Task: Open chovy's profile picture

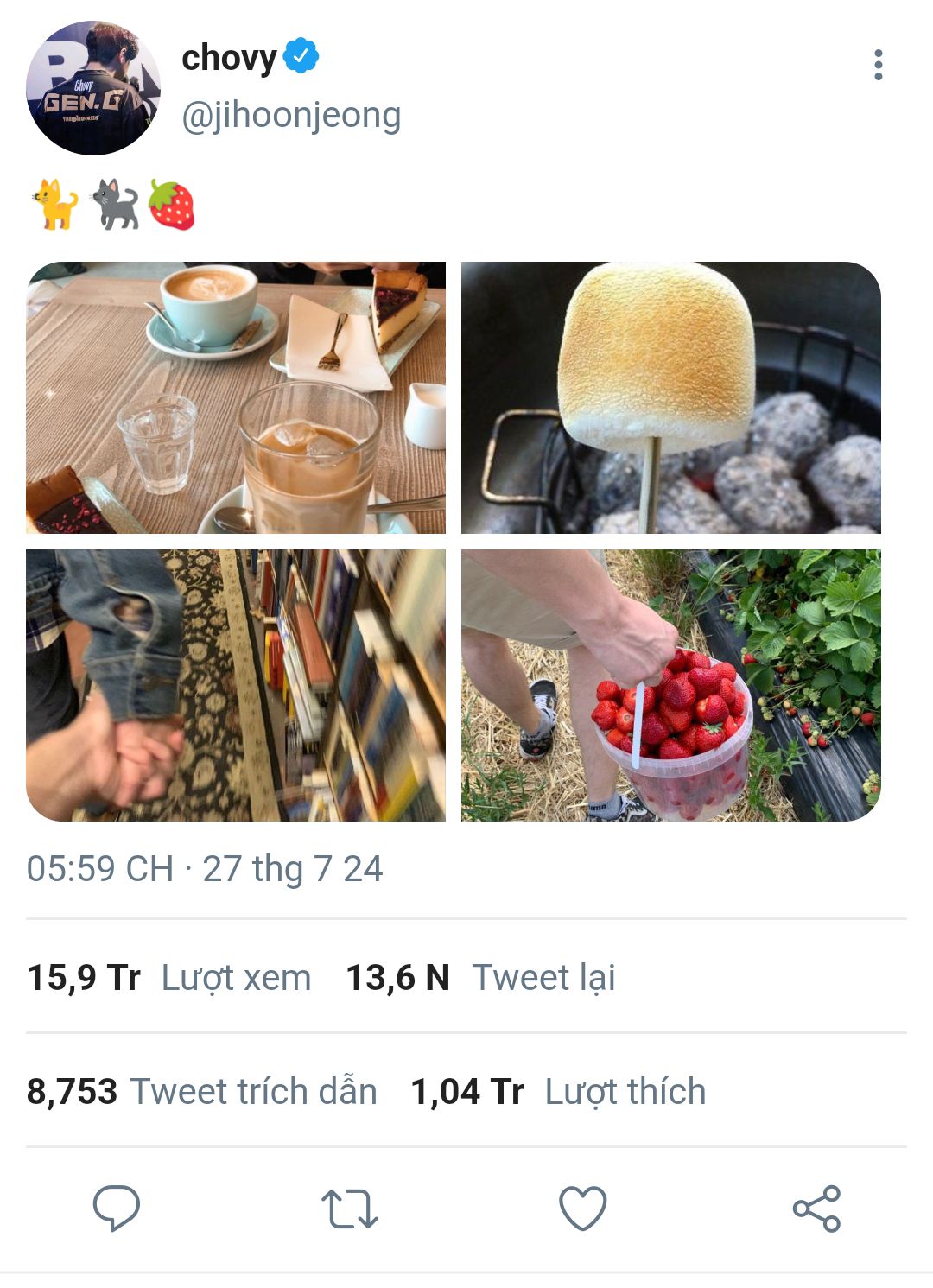Action: (x=93, y=88)
